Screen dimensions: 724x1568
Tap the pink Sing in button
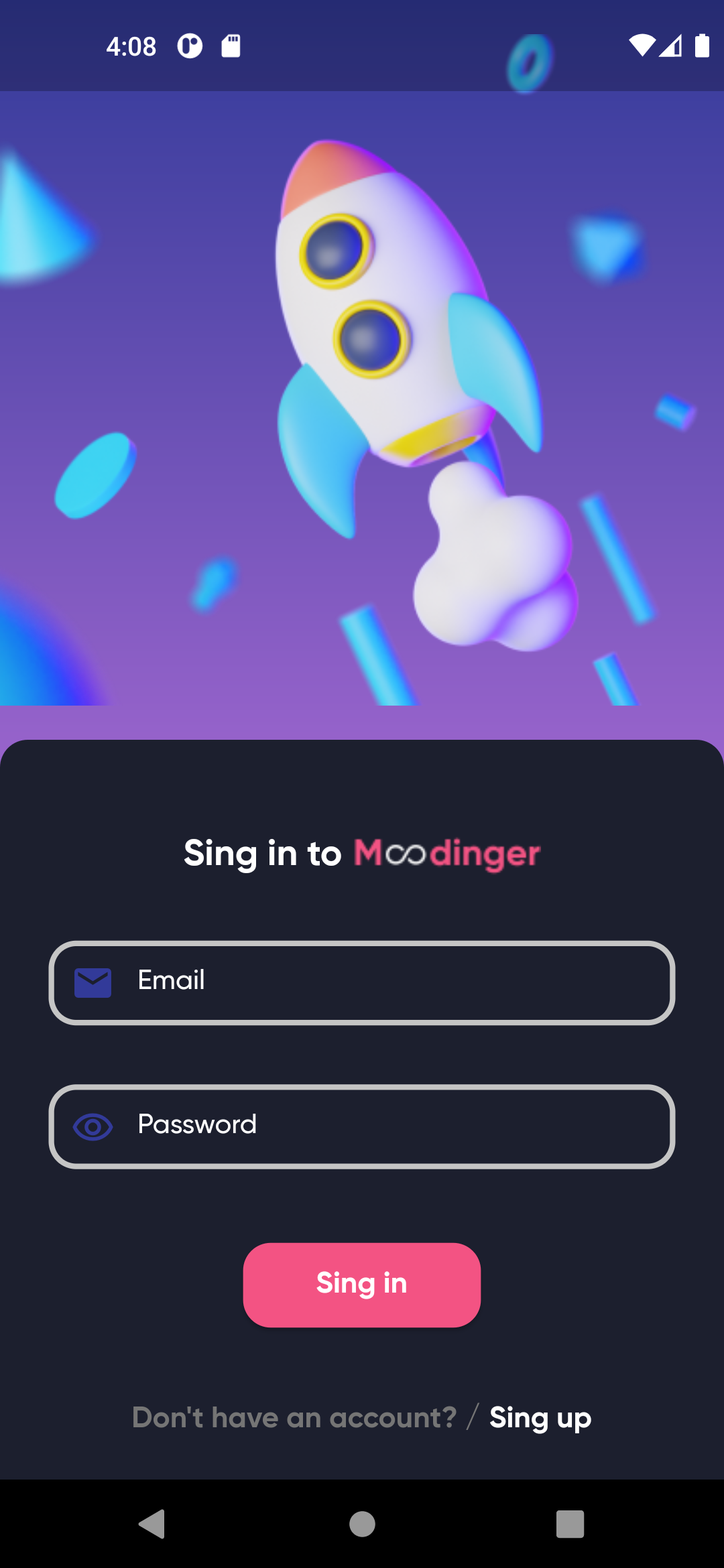point(361,1285)
